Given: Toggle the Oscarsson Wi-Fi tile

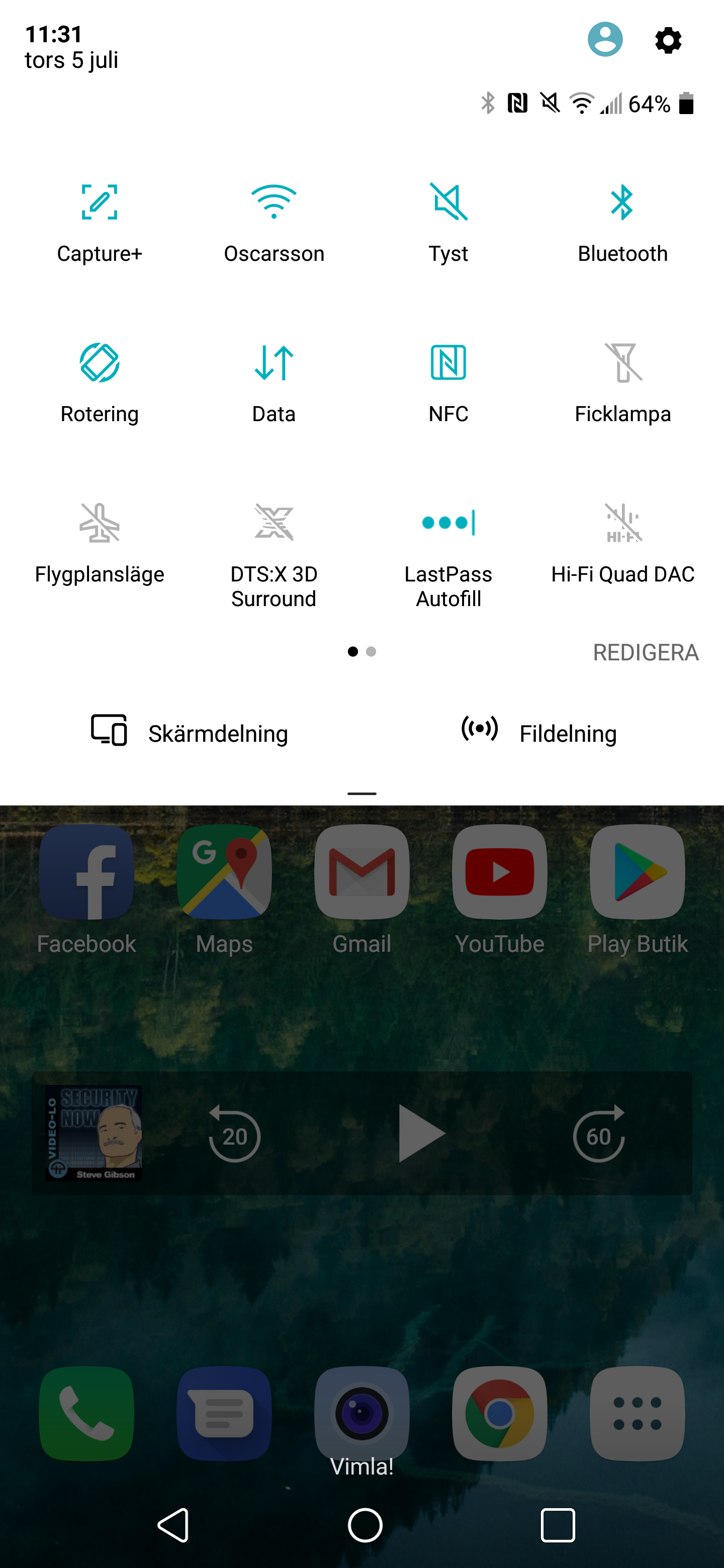Looking at the screenshot, I should point(274,203).
